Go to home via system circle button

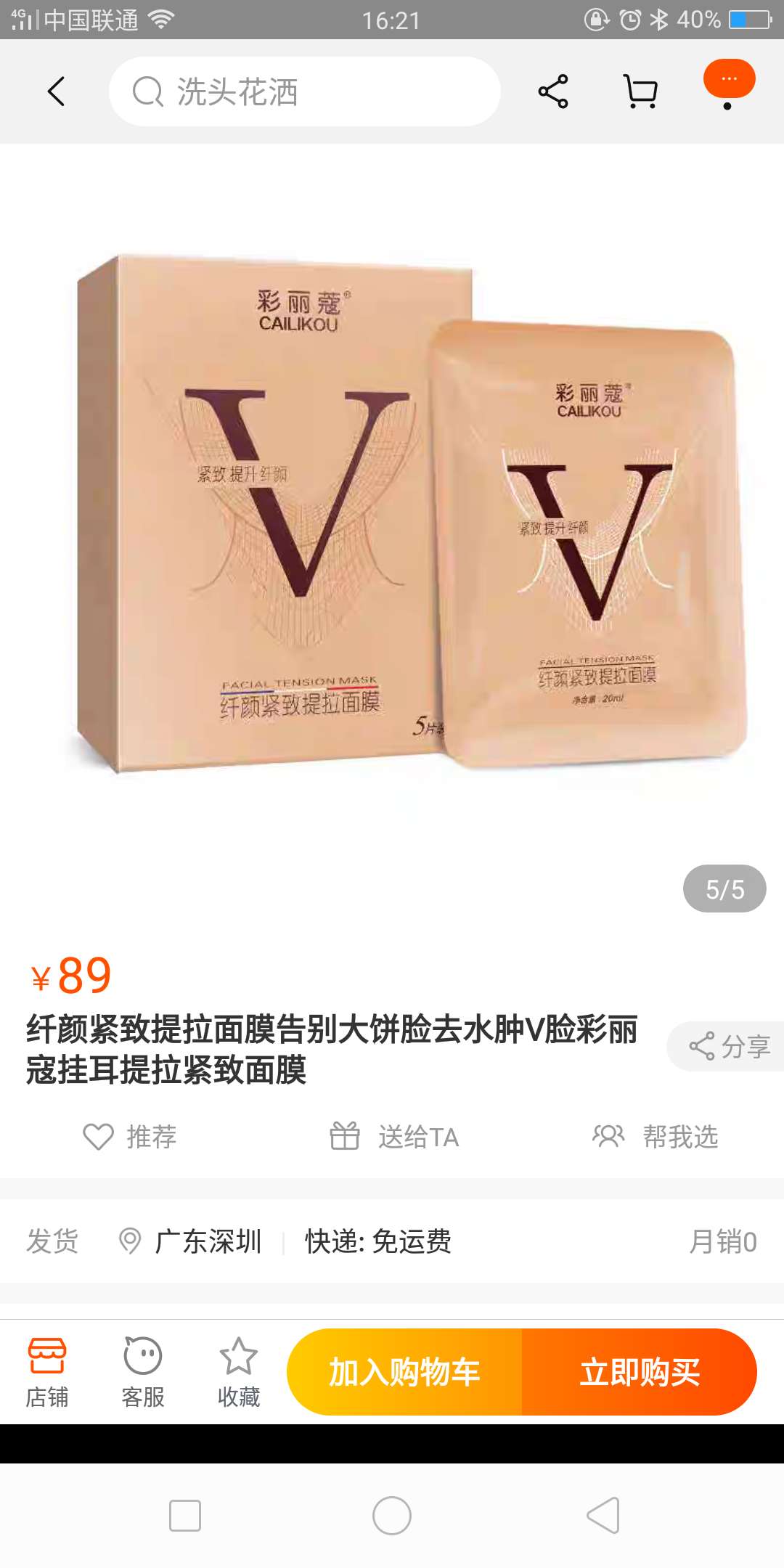(x=392, y=1516)
